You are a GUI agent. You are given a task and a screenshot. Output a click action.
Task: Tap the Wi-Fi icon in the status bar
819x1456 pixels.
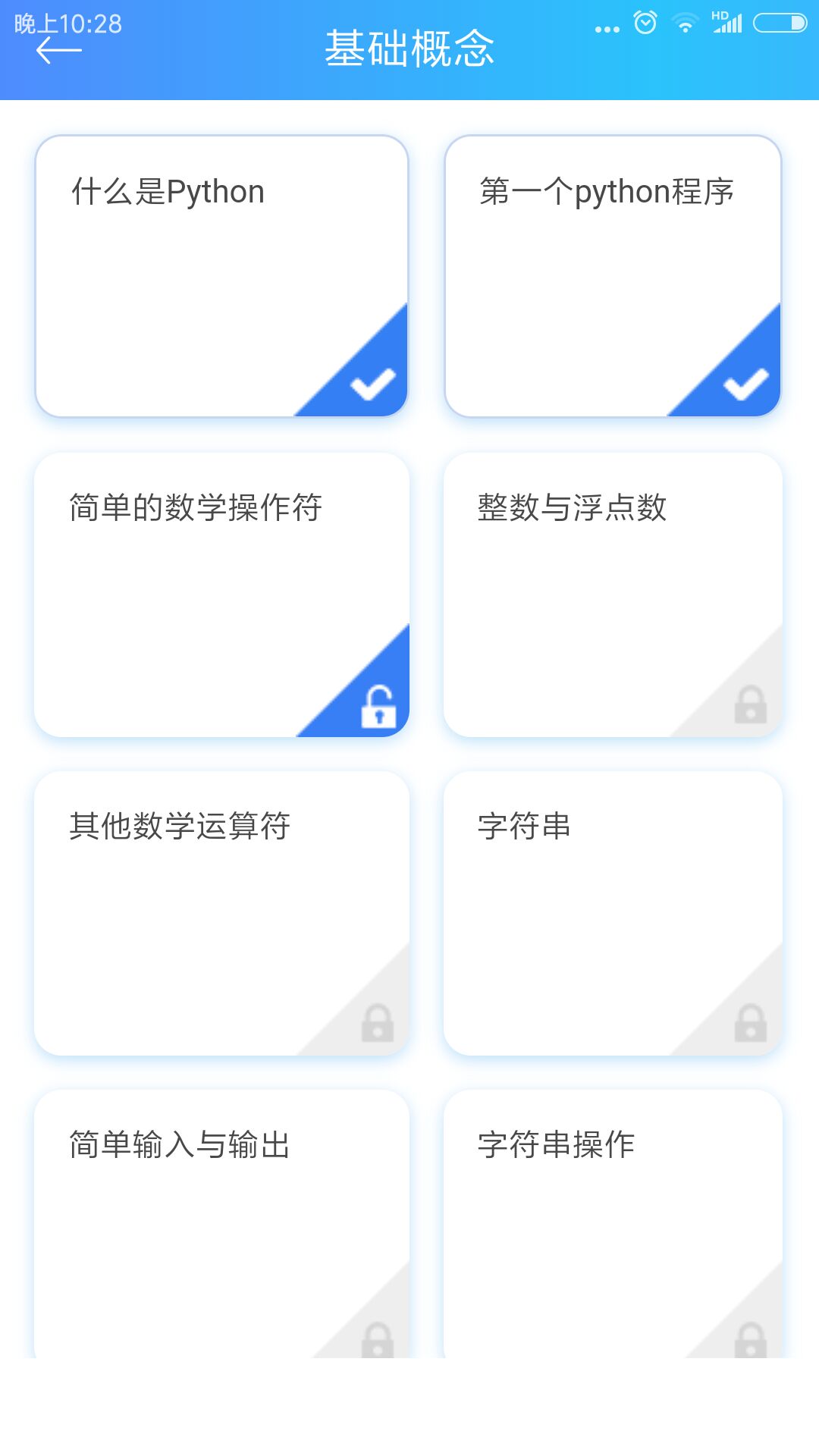click(x=685, y=23)
